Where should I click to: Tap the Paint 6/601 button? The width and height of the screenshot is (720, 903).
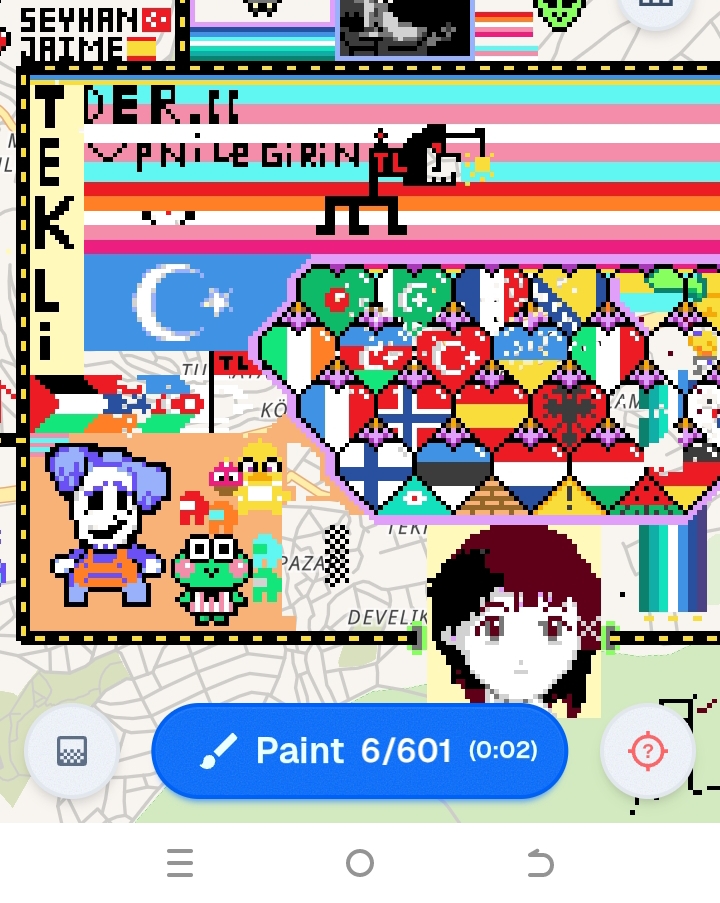point(360,750)
